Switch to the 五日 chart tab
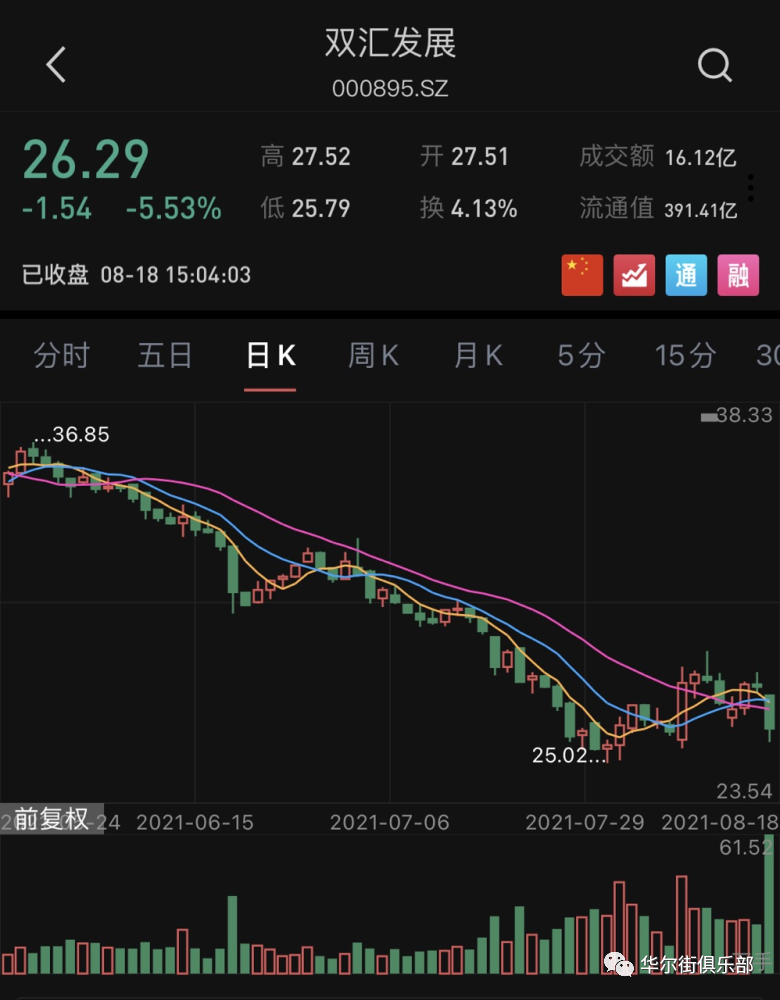The width and height of the screenshot is (780, 1000). [x=165, y=356]
